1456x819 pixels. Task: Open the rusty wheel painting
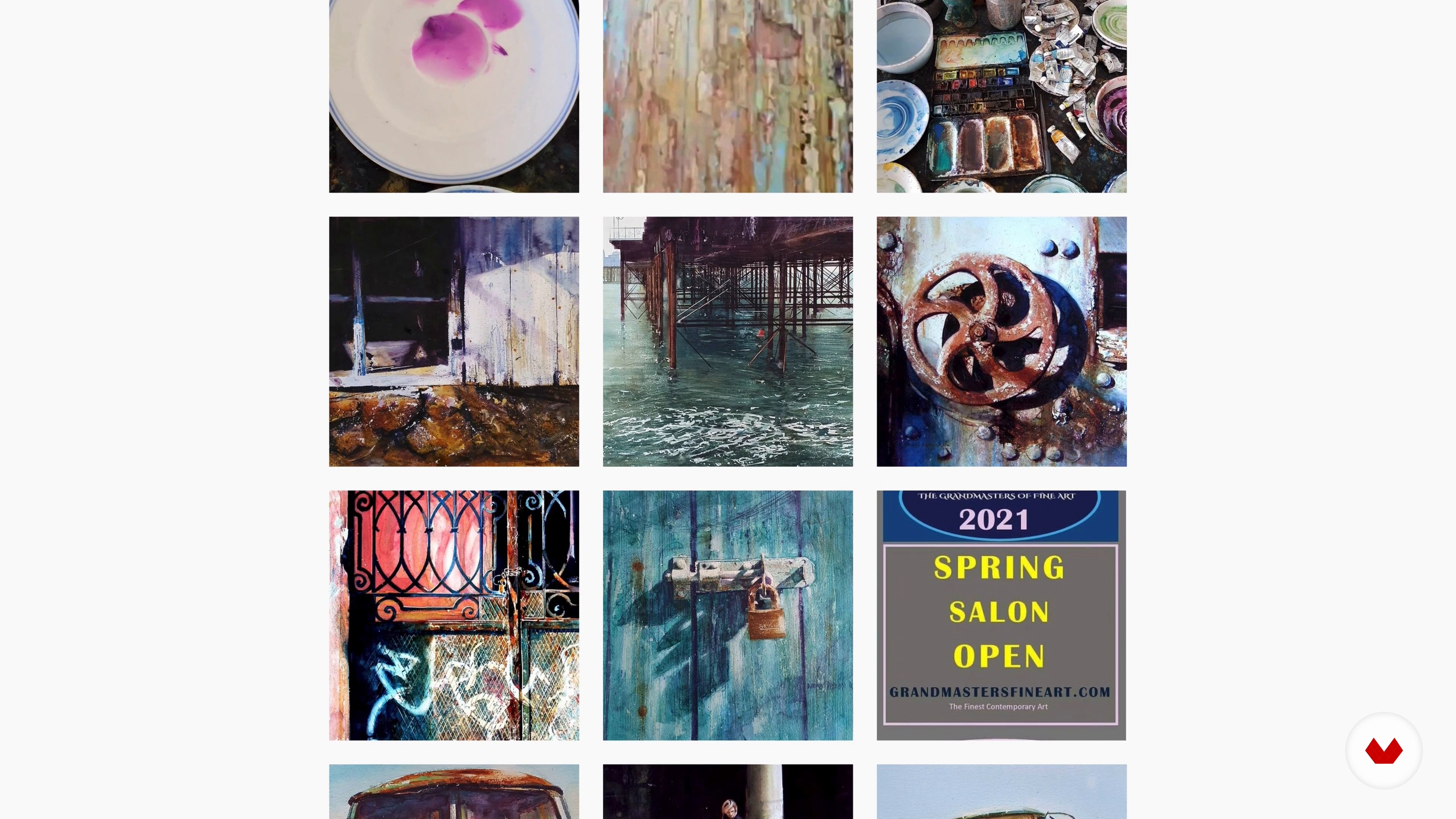pos(1001,341)
